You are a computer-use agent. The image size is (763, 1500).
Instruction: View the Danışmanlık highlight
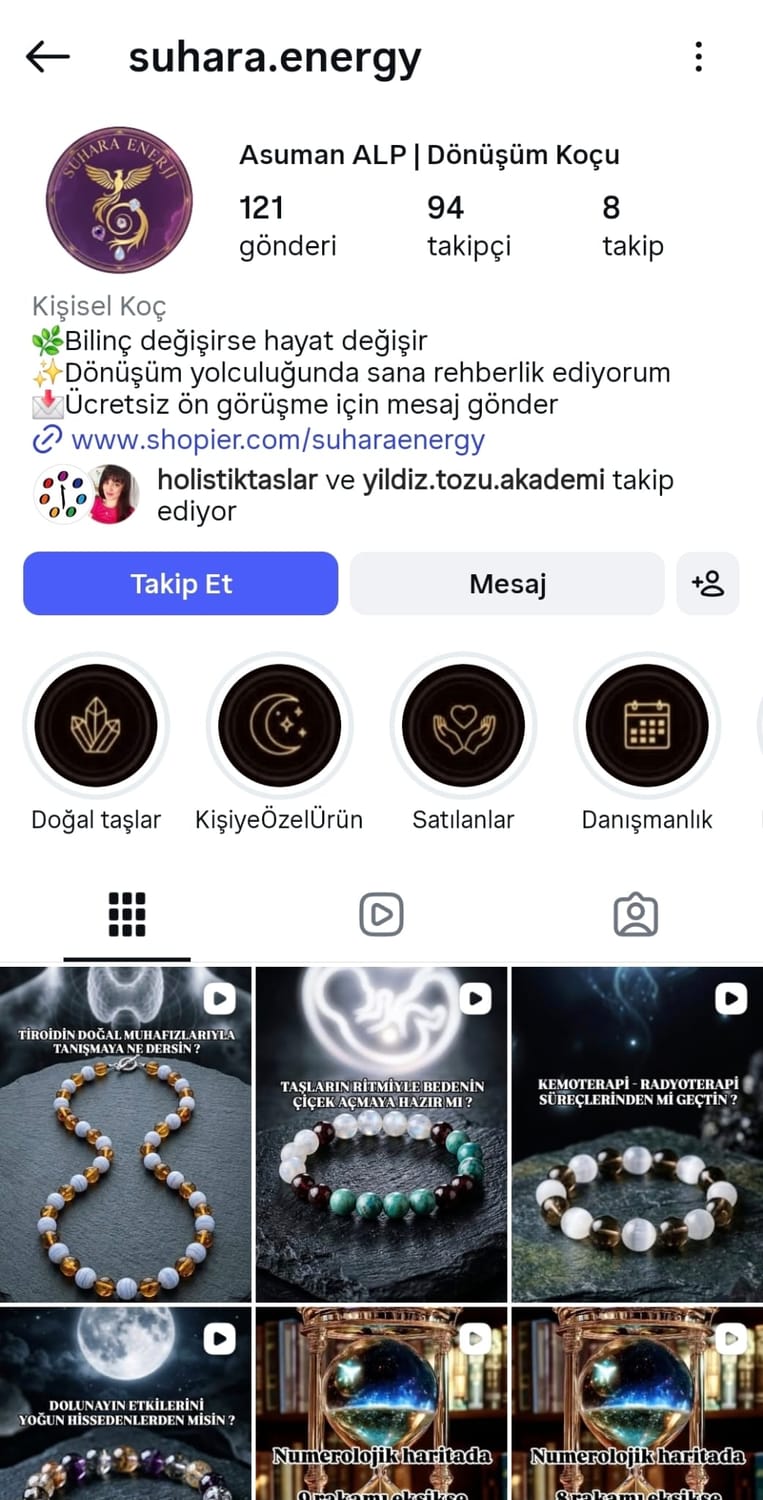coord(647,726)
